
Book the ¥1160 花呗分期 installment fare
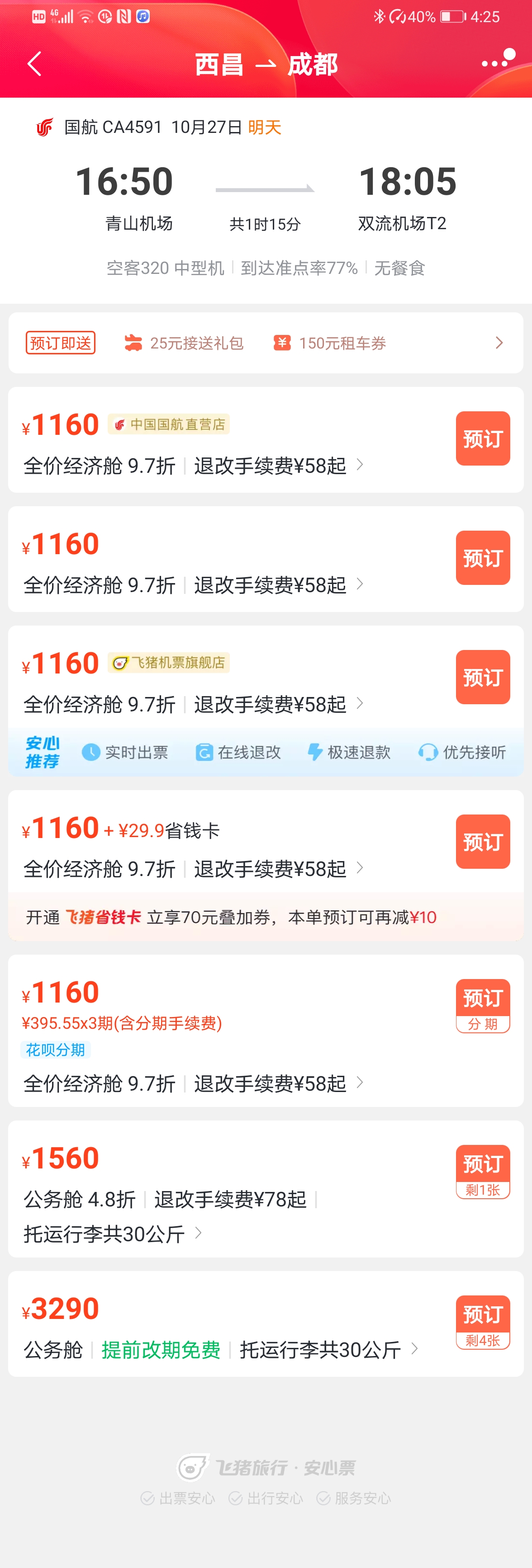(482, 1006)
